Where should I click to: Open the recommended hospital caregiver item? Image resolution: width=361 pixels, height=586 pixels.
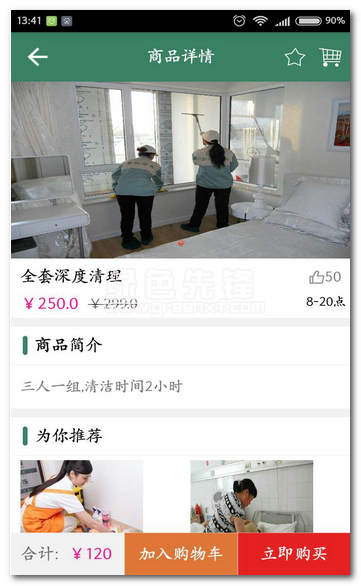click(x=252, y=496)
